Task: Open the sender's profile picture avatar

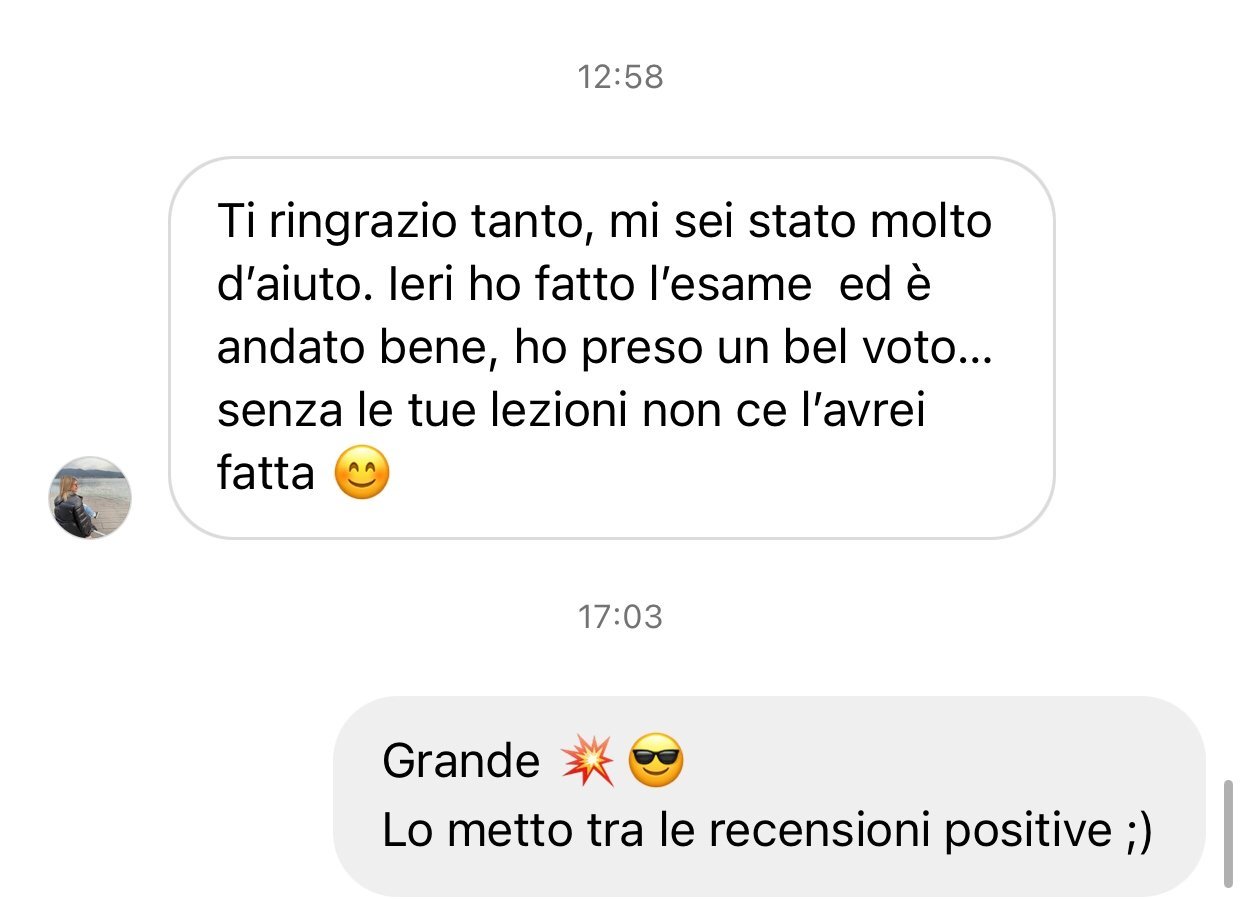Action: pos(90,498)
